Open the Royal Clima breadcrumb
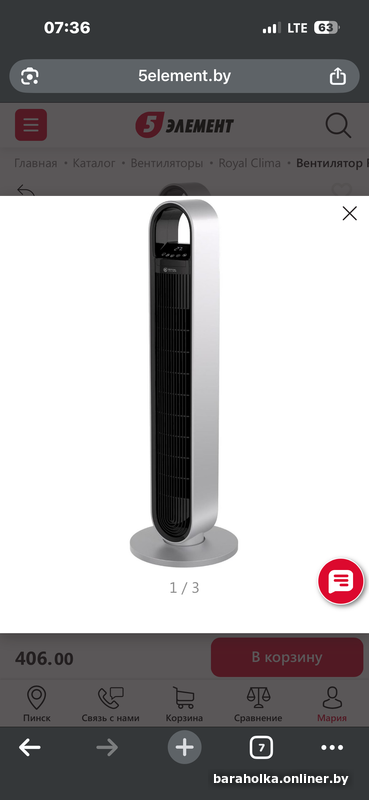Image resolution: width=369 pixels, height=800 pixels. pos(250,163)
